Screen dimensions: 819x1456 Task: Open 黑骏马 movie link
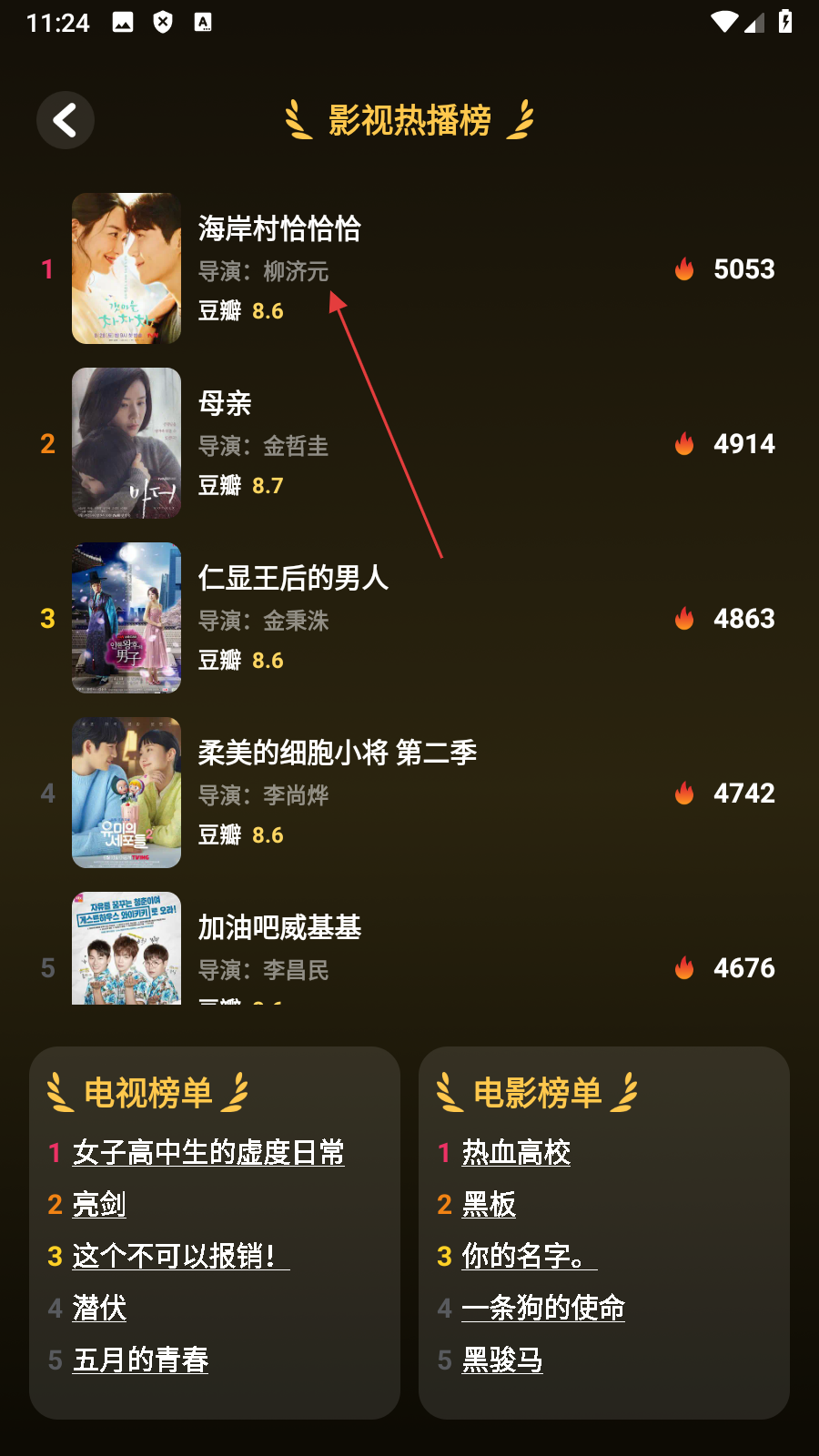[x=502, y=1360]
